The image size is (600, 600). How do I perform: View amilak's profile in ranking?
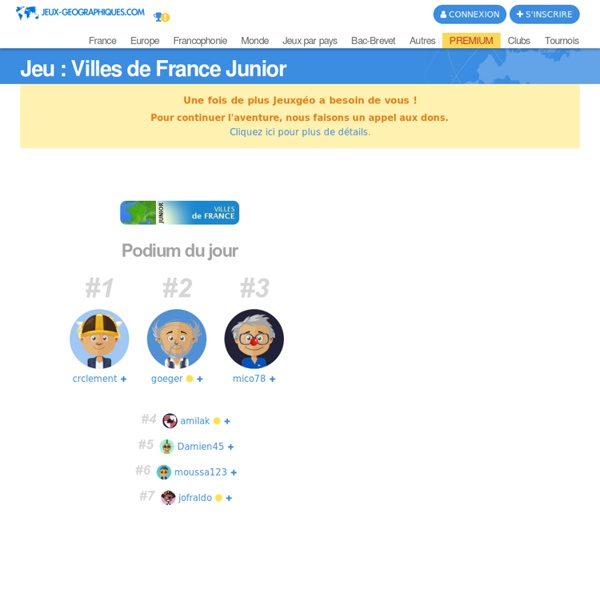coord(194,421)
